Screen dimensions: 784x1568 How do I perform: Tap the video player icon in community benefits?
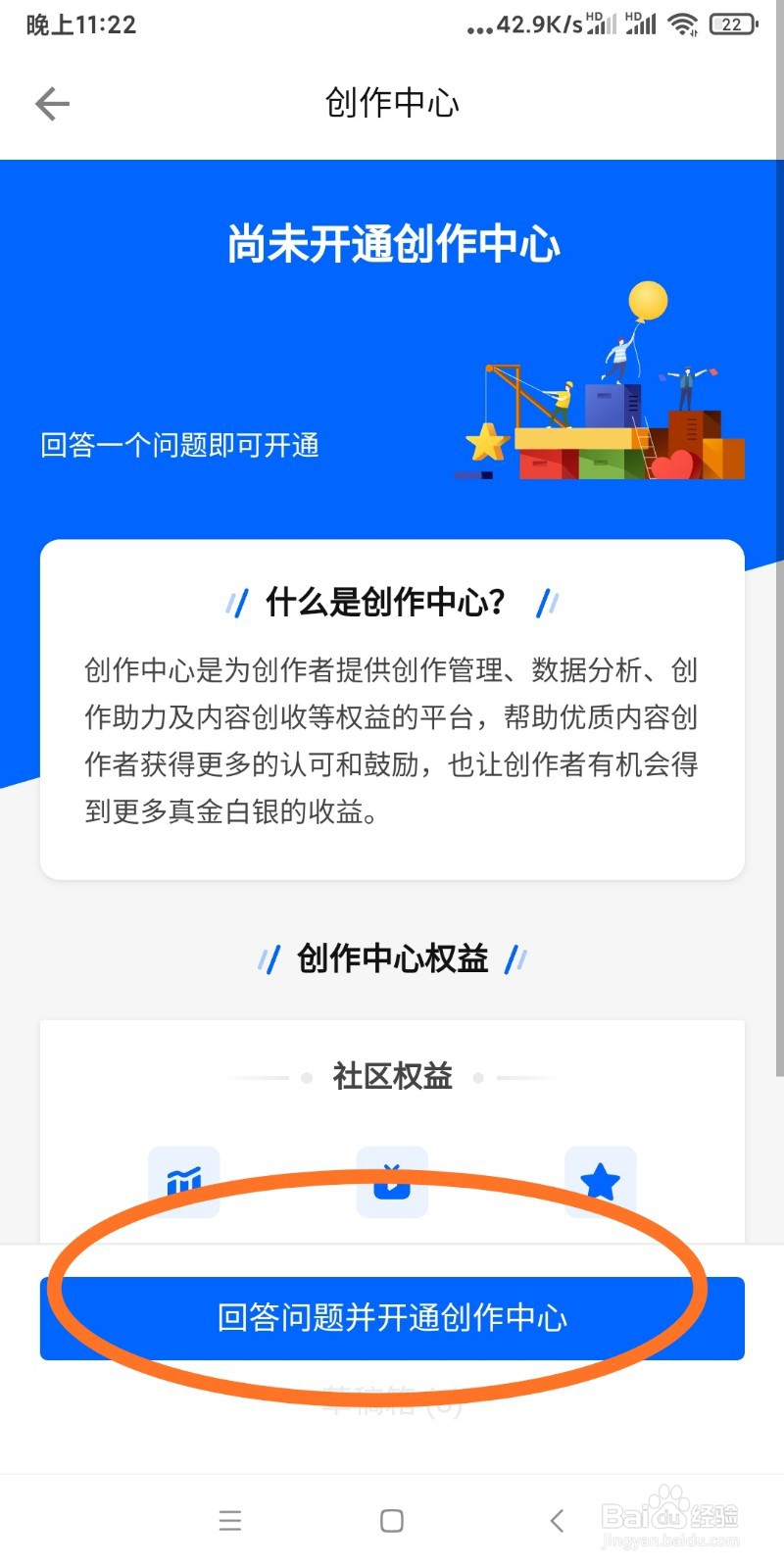[392, 1183]
